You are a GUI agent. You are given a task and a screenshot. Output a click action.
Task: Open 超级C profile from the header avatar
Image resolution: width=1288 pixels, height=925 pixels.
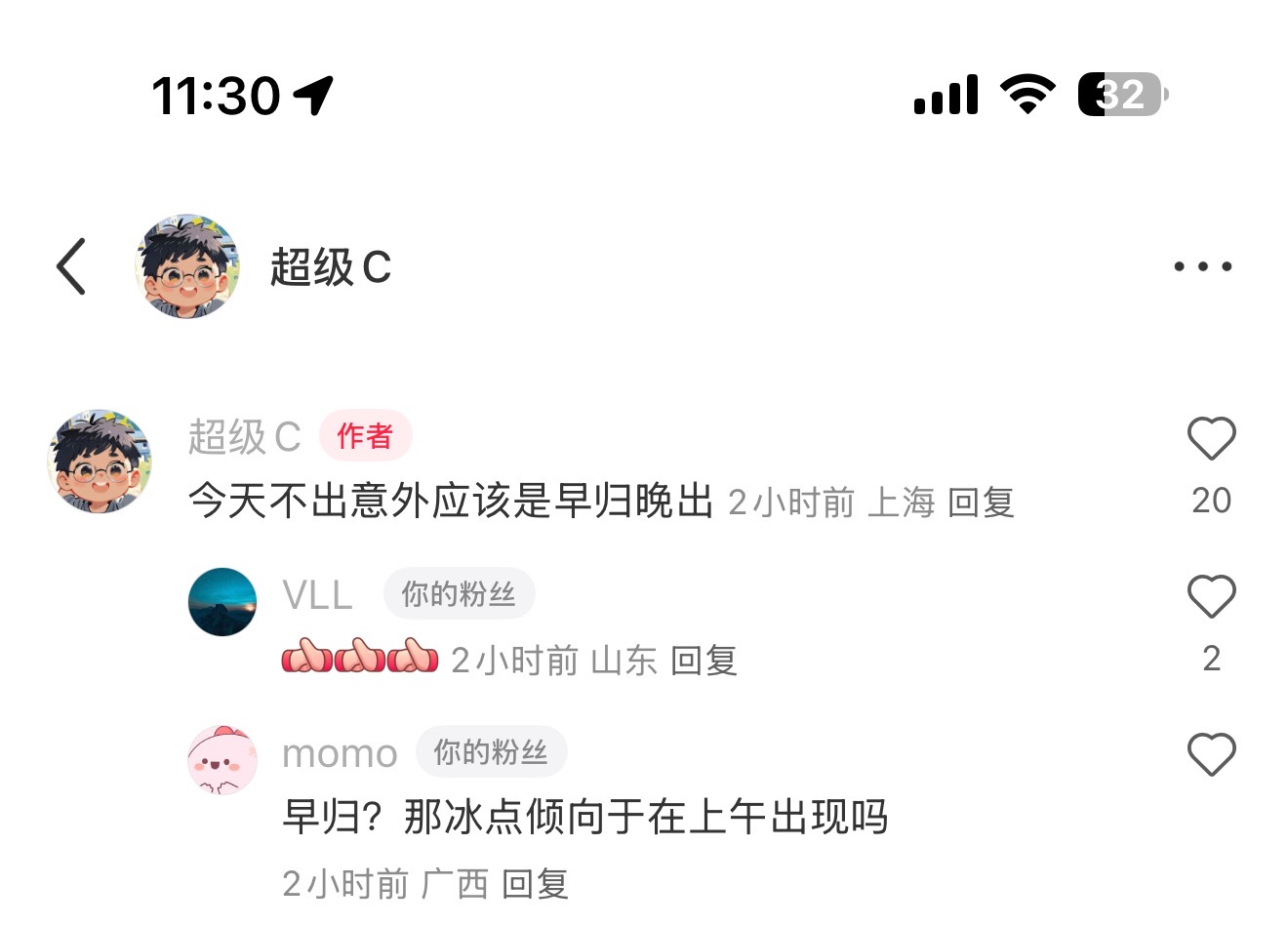[186, 266]
